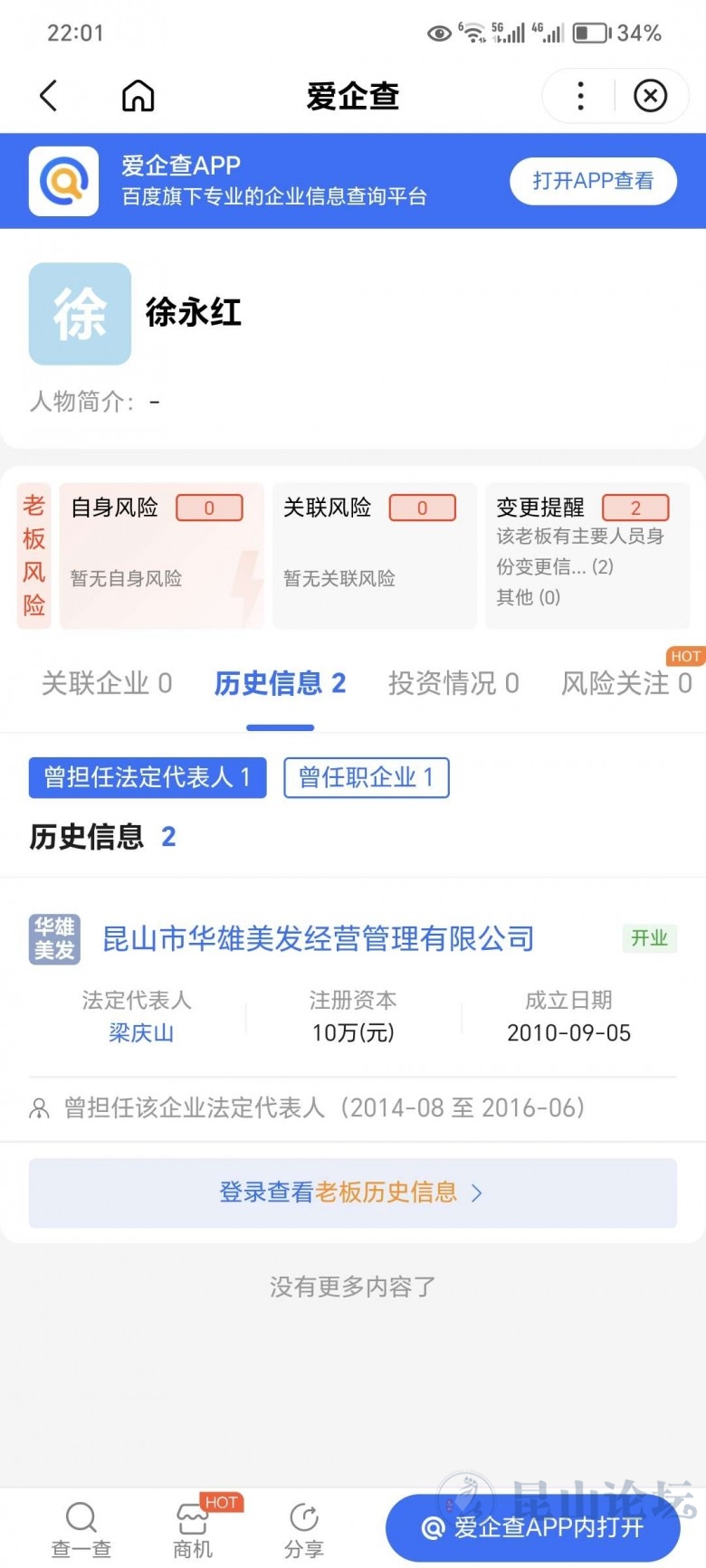The width and height of the screenshot is (706, 1568).
Task: Open the home icon in the header
Action: (x=138, y=96)
